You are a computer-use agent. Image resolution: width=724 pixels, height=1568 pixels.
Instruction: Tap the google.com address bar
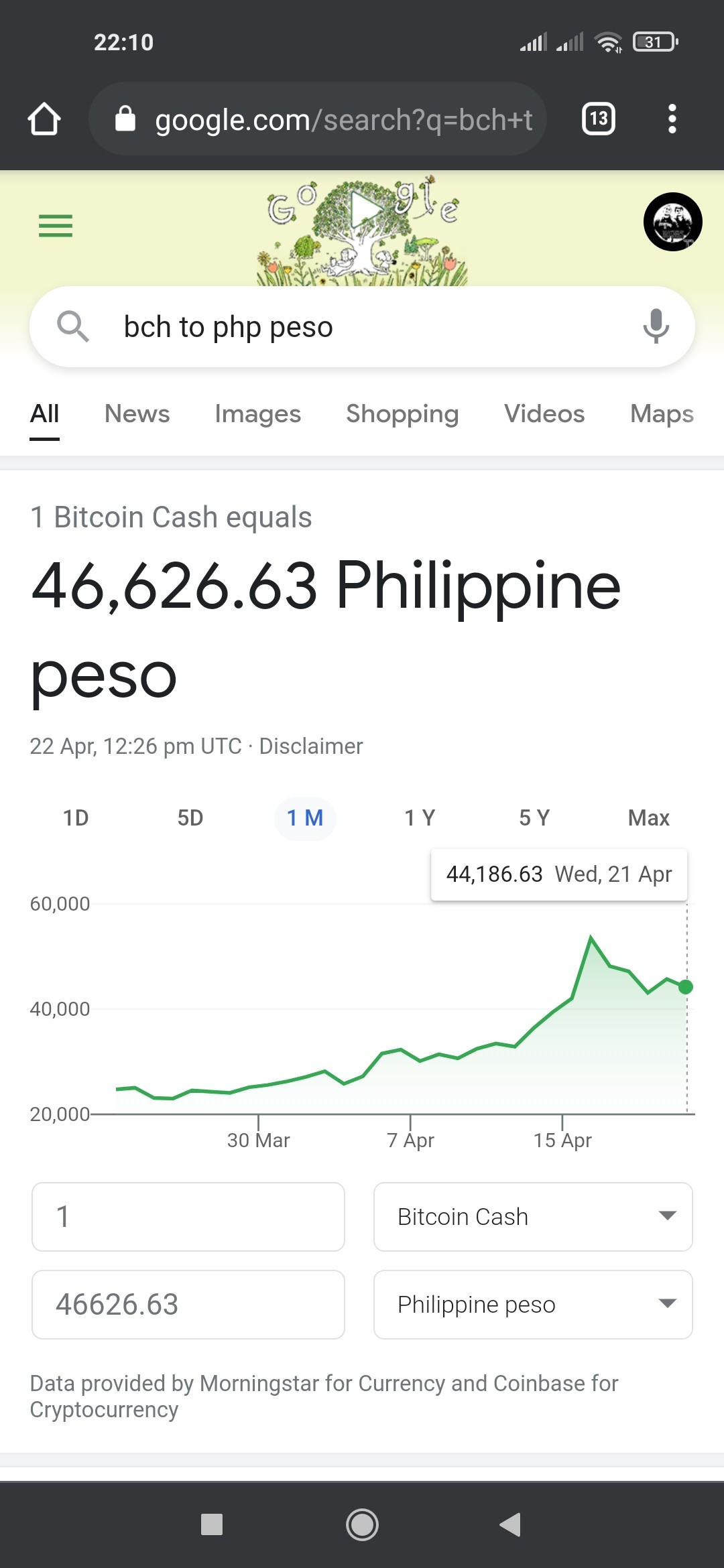318,119
